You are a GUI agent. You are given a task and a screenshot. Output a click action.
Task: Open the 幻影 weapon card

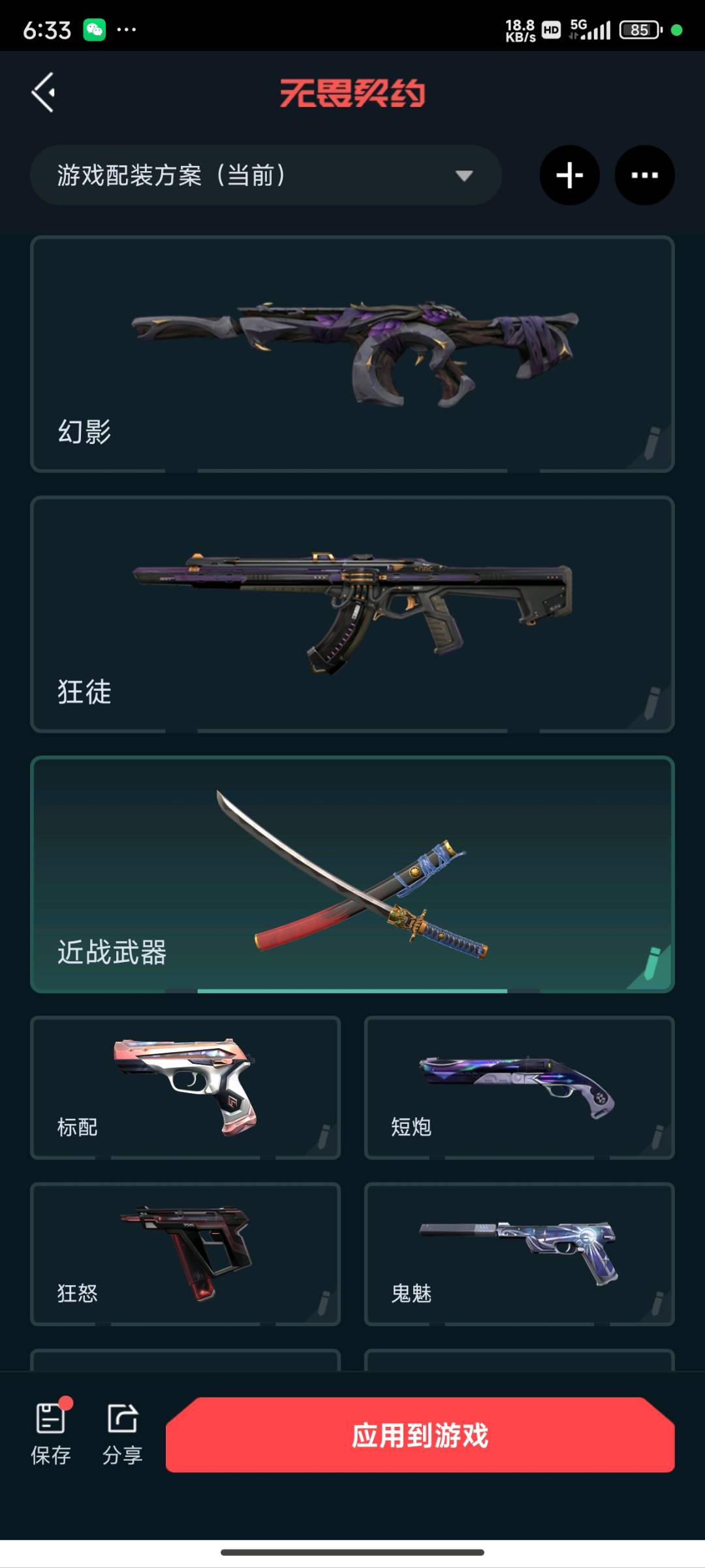[x=352, y=354]
